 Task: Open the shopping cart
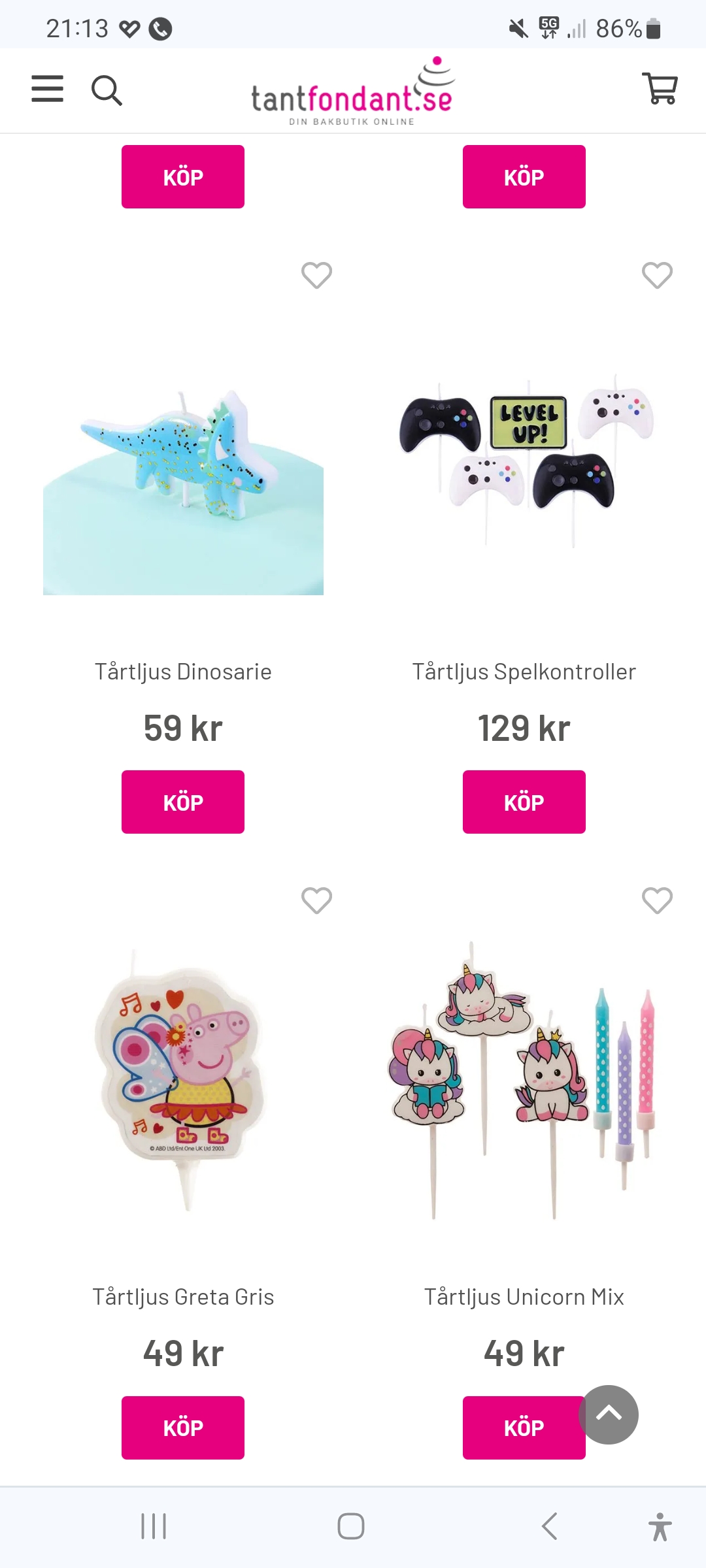(x=660, y=88)
